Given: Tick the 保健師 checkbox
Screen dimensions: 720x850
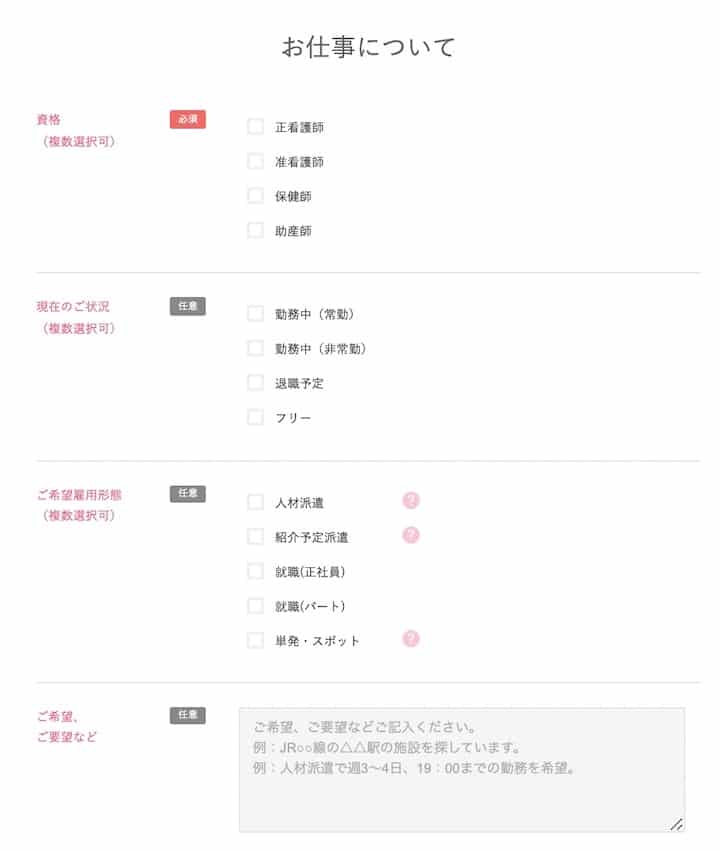Looking at the screenshot, I should 256,196.
